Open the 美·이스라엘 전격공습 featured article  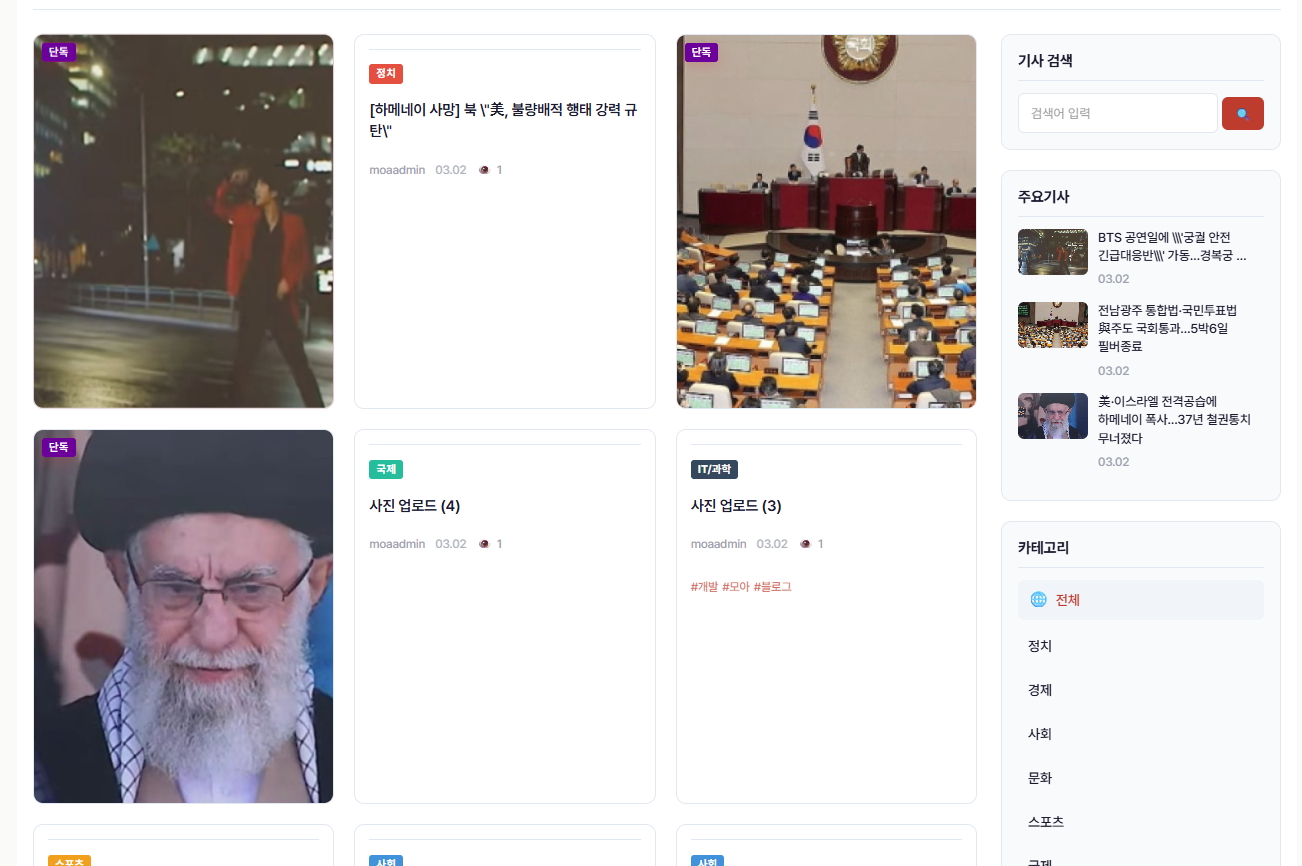(1173, 419)
